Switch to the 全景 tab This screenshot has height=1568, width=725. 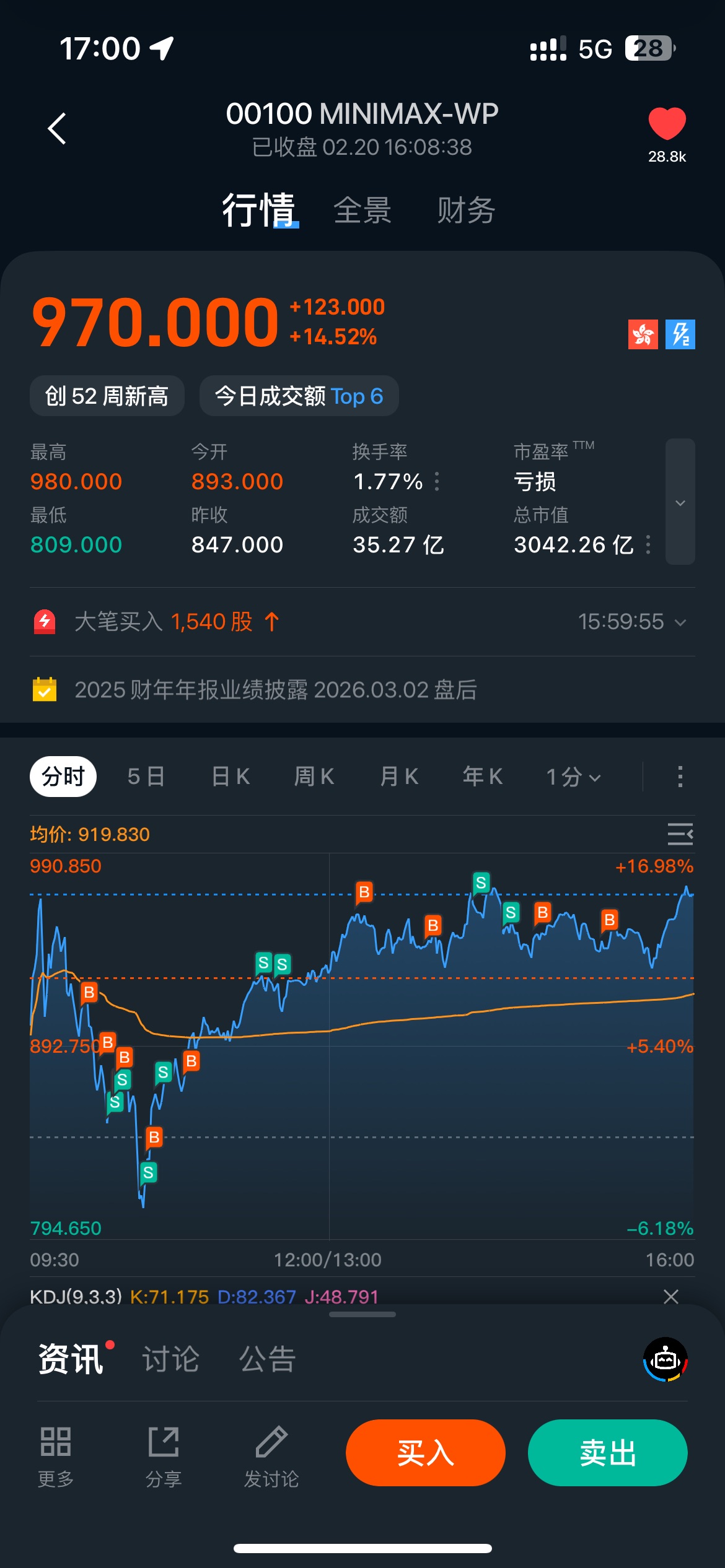[362, 210]
